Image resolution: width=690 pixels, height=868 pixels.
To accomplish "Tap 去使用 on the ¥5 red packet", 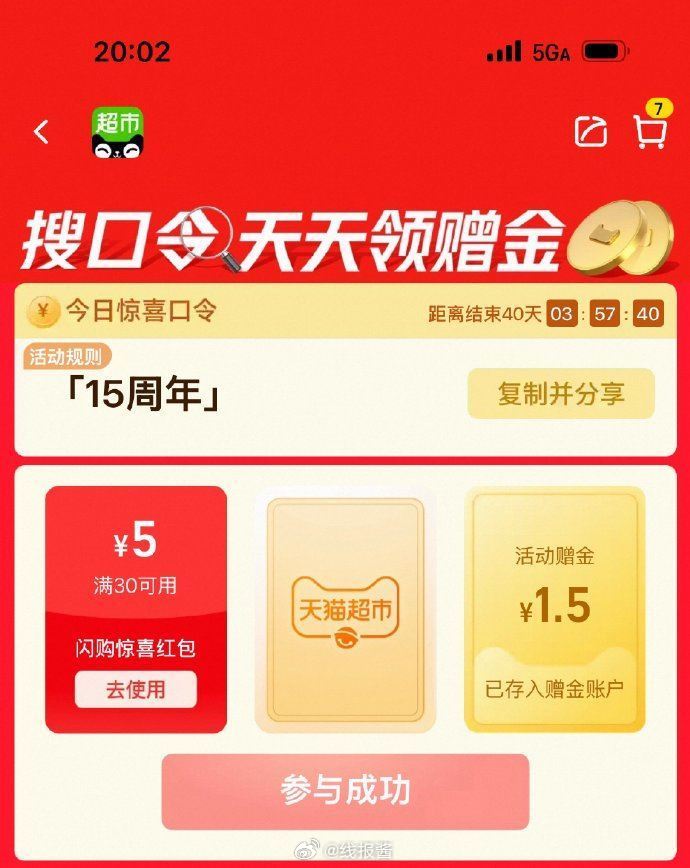I will (135, 689).
